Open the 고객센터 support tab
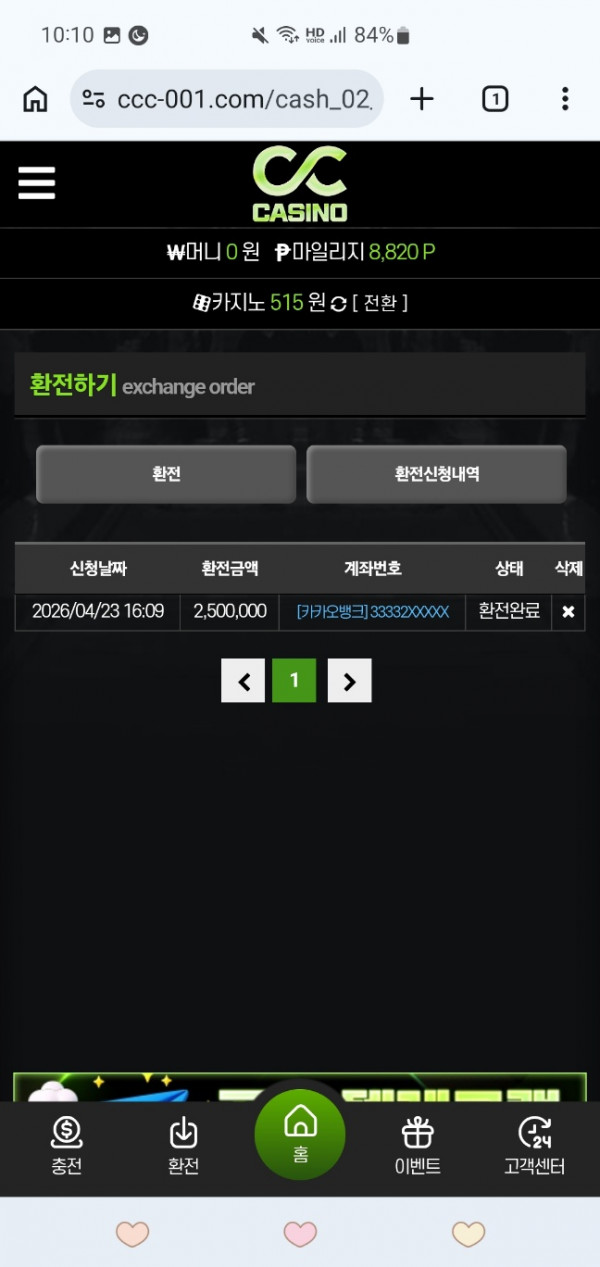This screenshot has width=600, height=1267. pos(534,1147)
